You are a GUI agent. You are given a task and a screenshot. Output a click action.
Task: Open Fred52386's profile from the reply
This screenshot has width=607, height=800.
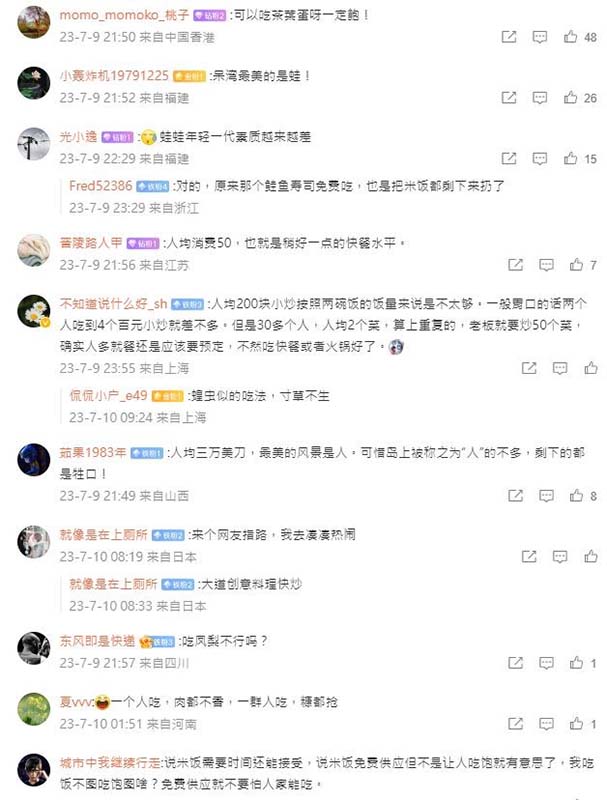pos(100,186)
